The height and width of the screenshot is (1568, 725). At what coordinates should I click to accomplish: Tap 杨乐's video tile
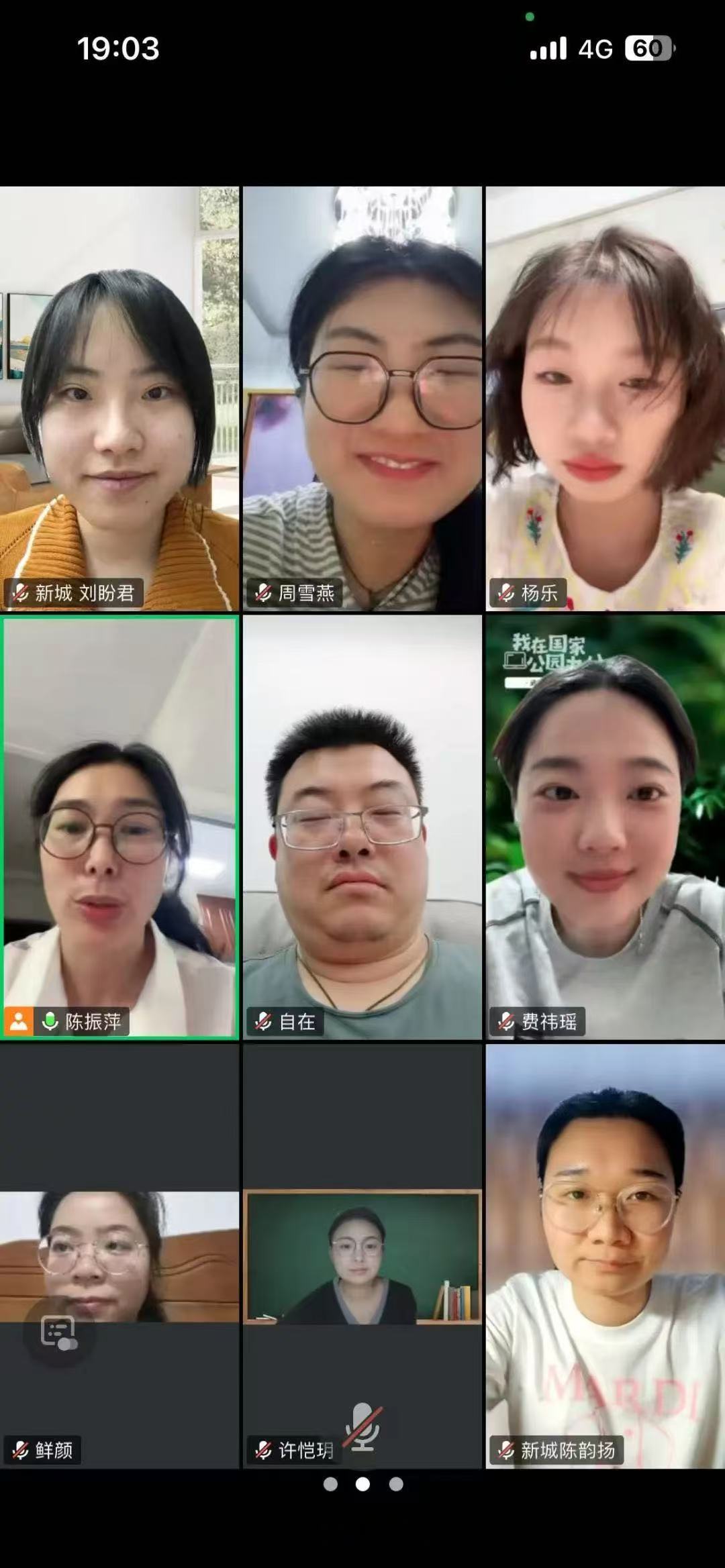click(606, 399)
